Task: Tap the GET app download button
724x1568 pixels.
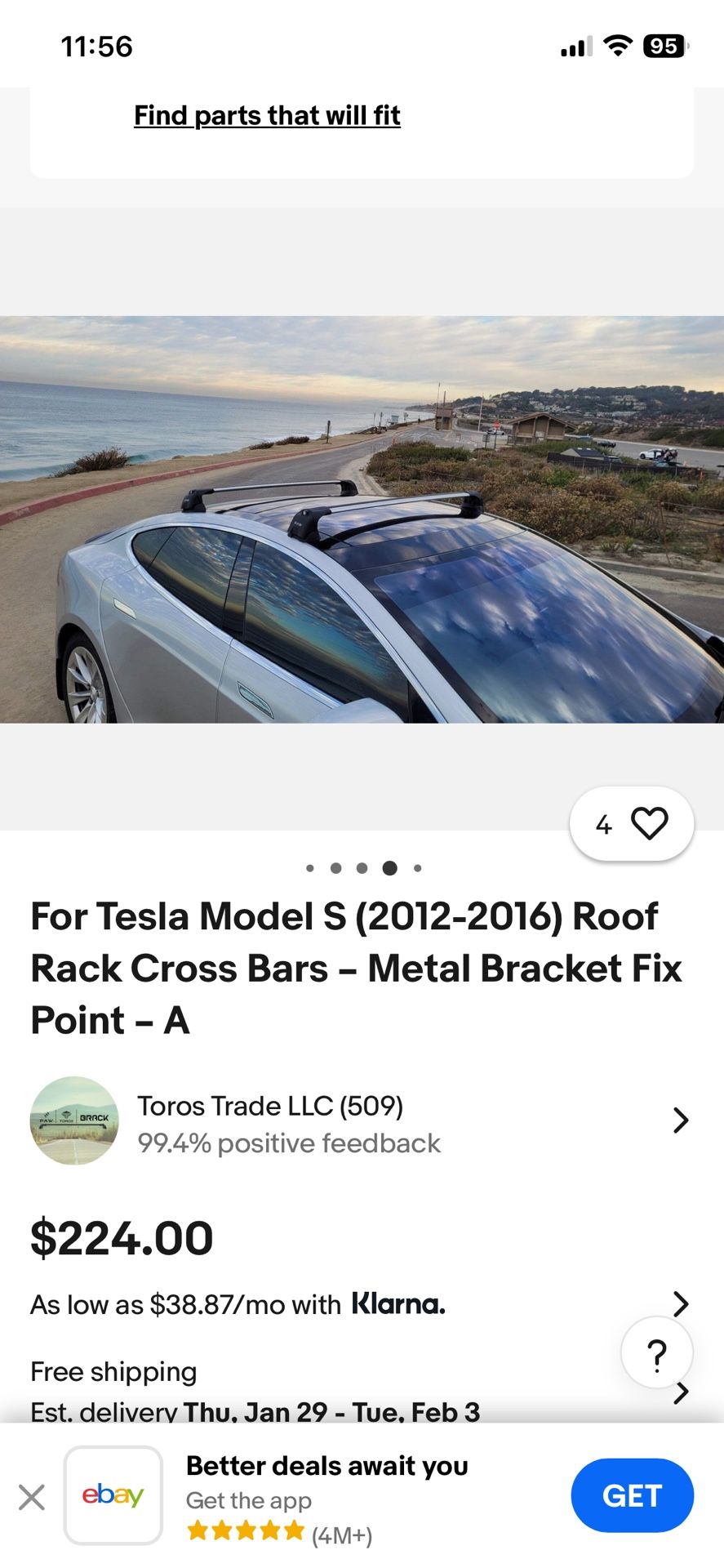Action: tap(632, 1495)
